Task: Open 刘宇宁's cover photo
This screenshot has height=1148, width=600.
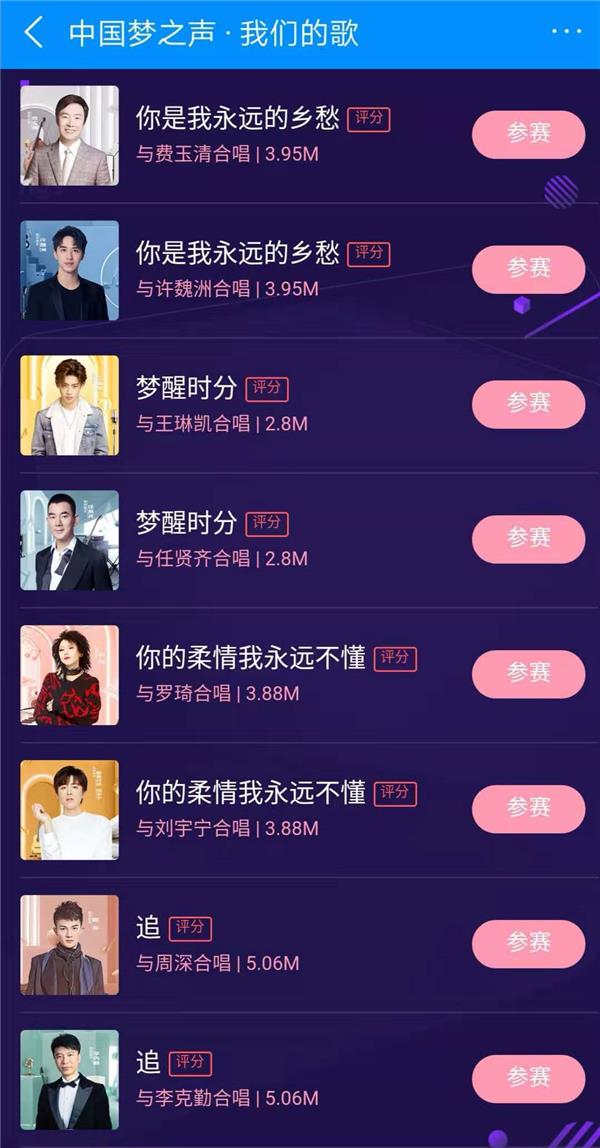Action: [70, 810]
